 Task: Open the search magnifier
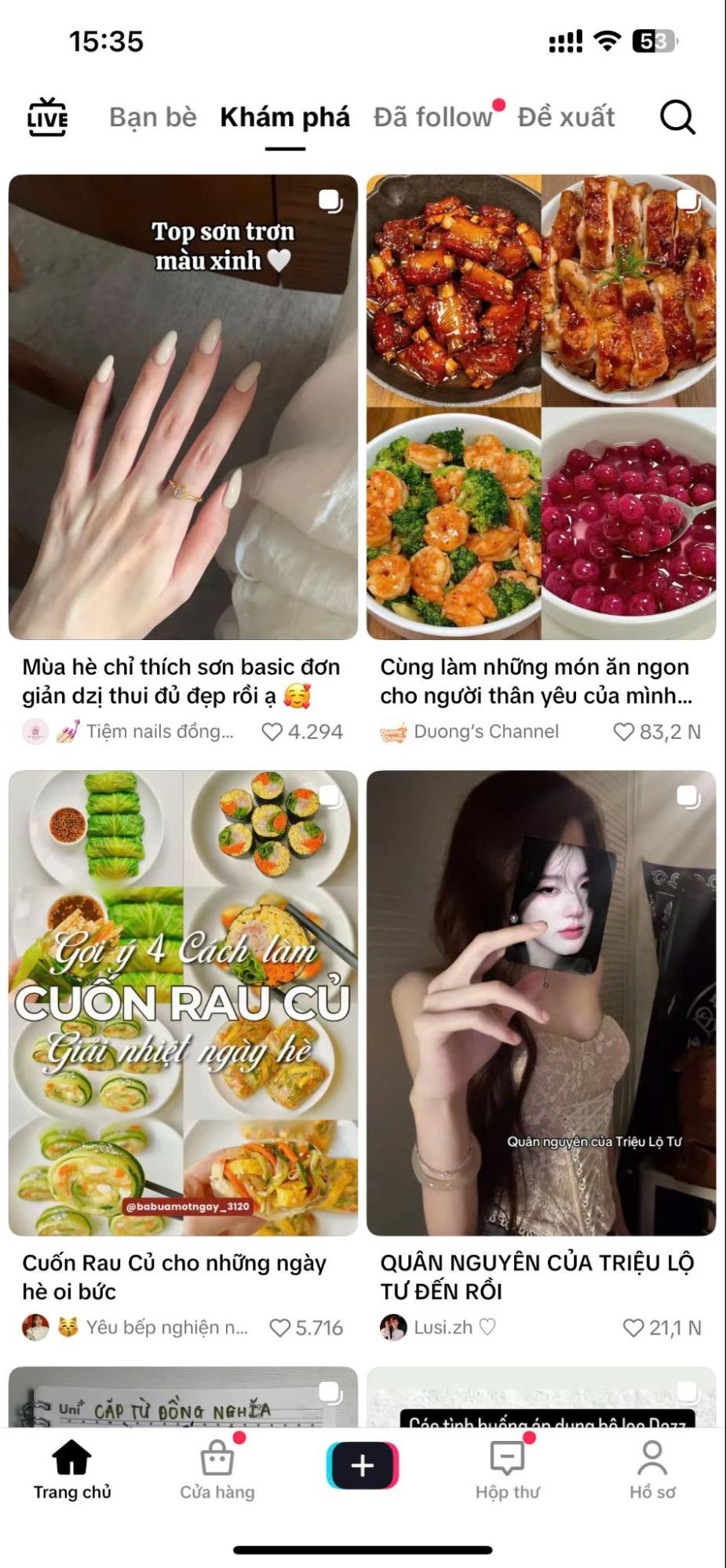677,118
